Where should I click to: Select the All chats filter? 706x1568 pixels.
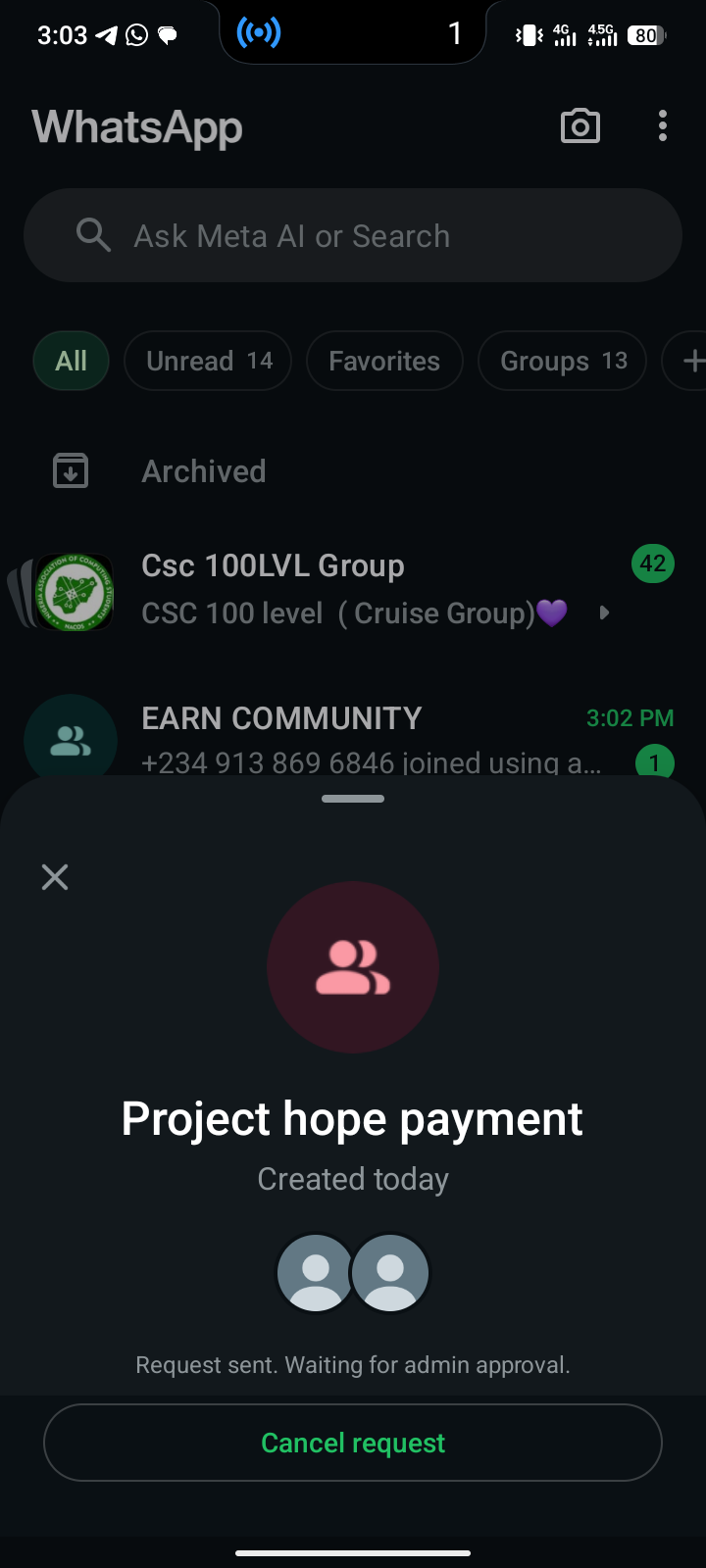(x=71, y=362)
